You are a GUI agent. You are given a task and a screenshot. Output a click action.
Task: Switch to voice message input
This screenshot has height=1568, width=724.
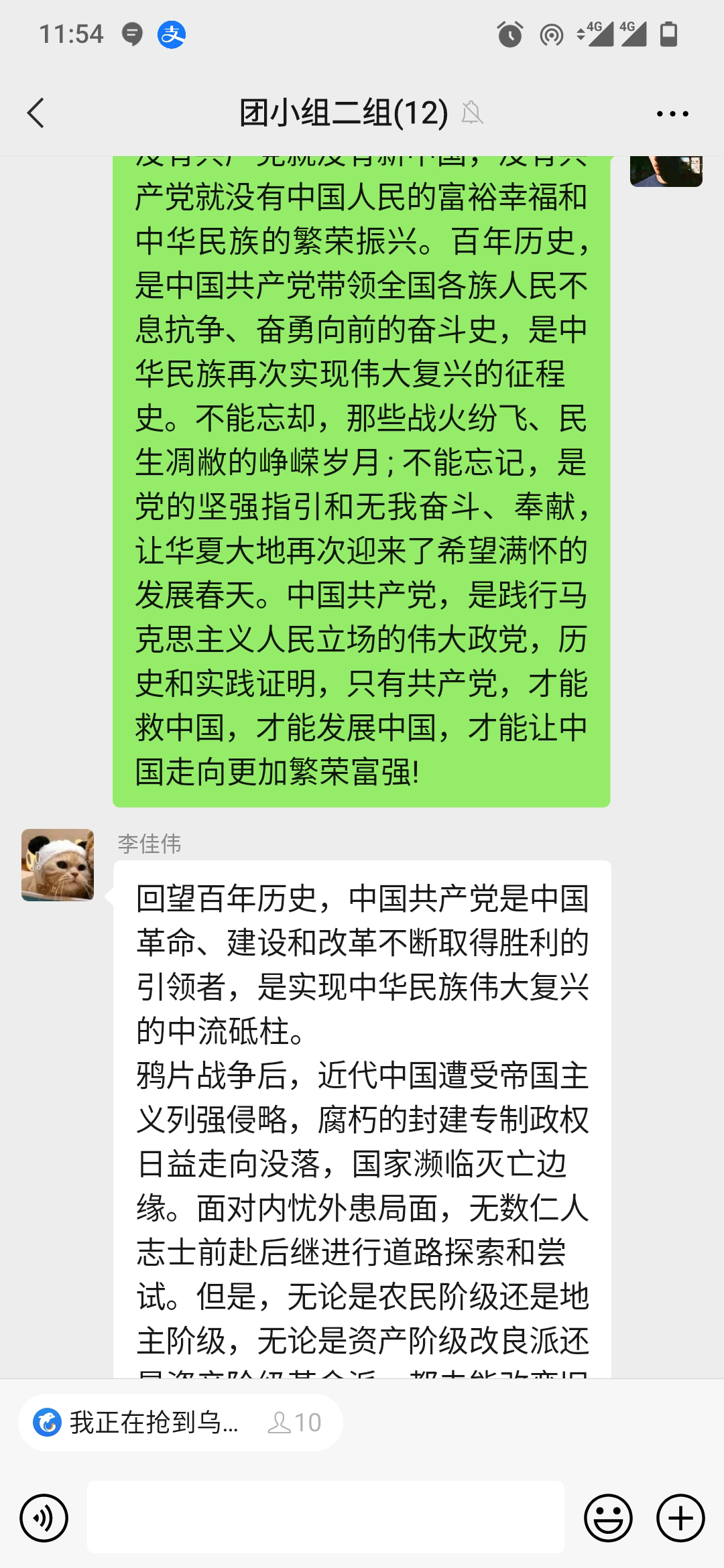point(44,1518)
